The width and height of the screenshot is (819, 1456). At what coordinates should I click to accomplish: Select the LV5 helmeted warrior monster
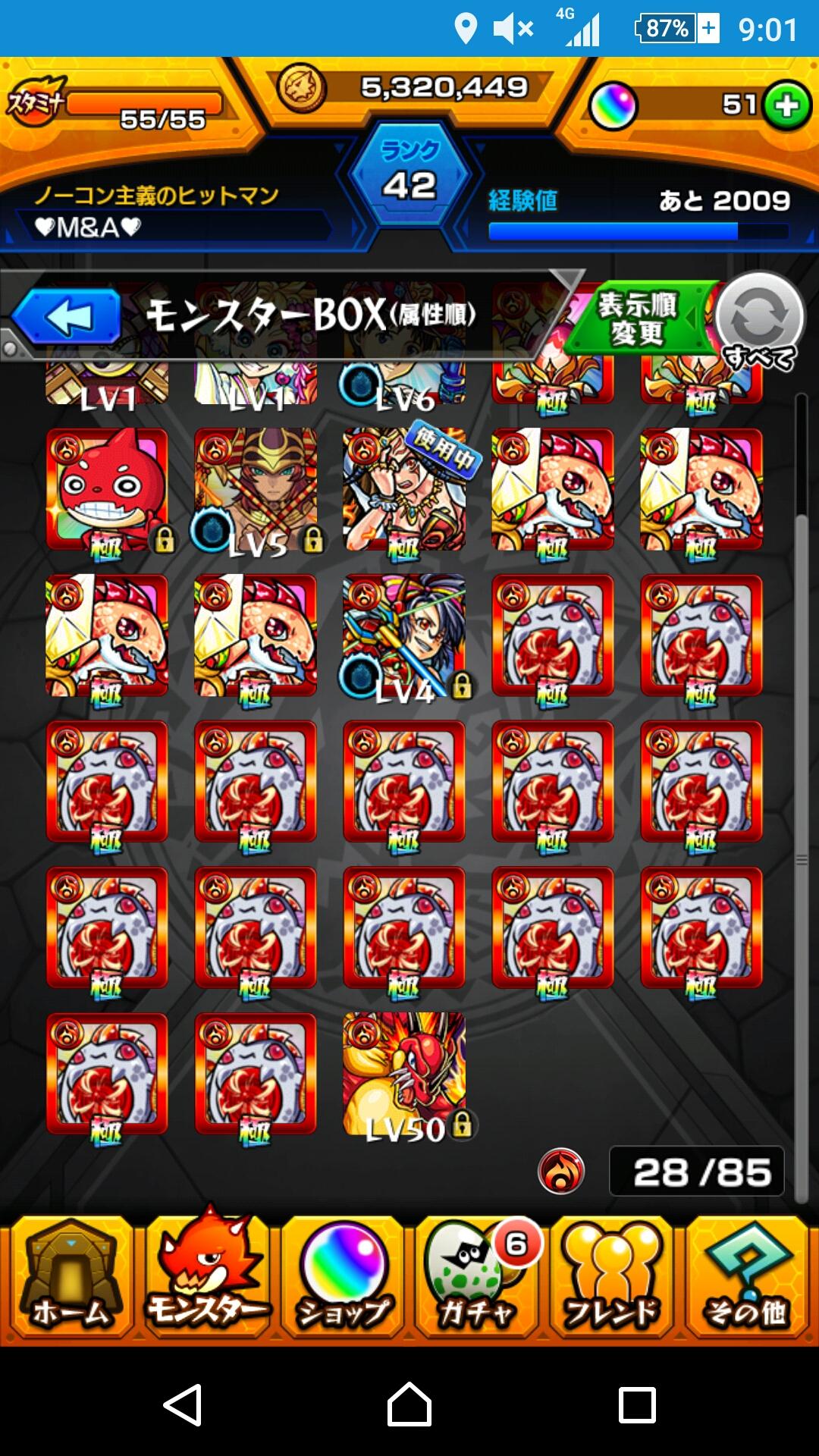pyautogui.click(x=256, y=490)
